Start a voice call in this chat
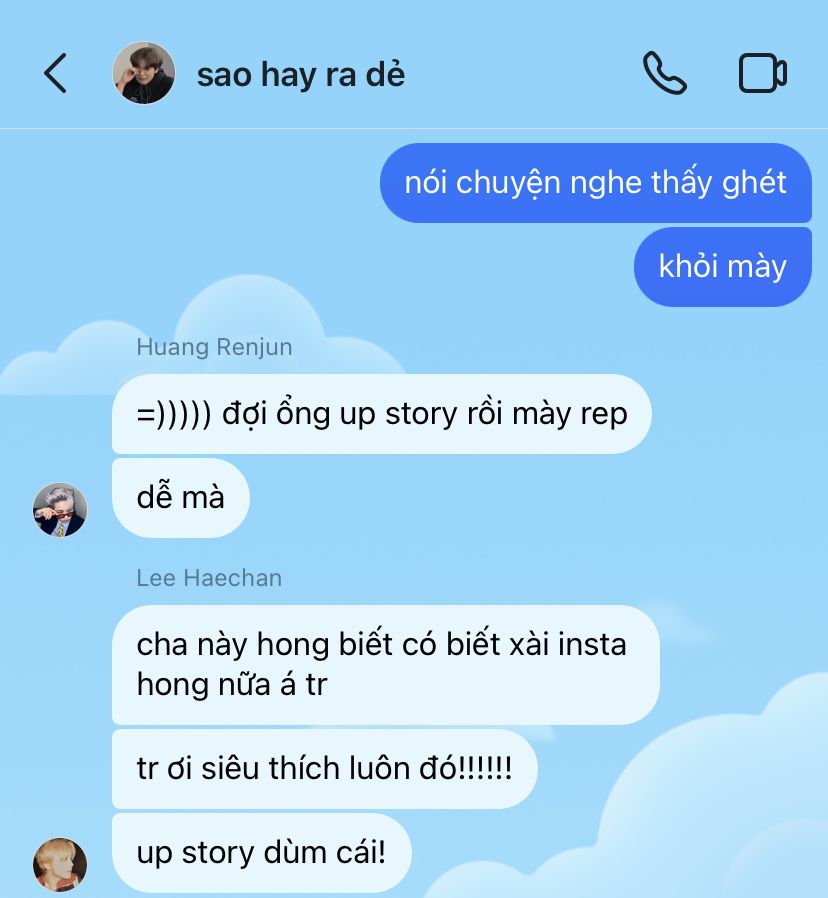Screen dimensions: 828x898 point(664,74)
